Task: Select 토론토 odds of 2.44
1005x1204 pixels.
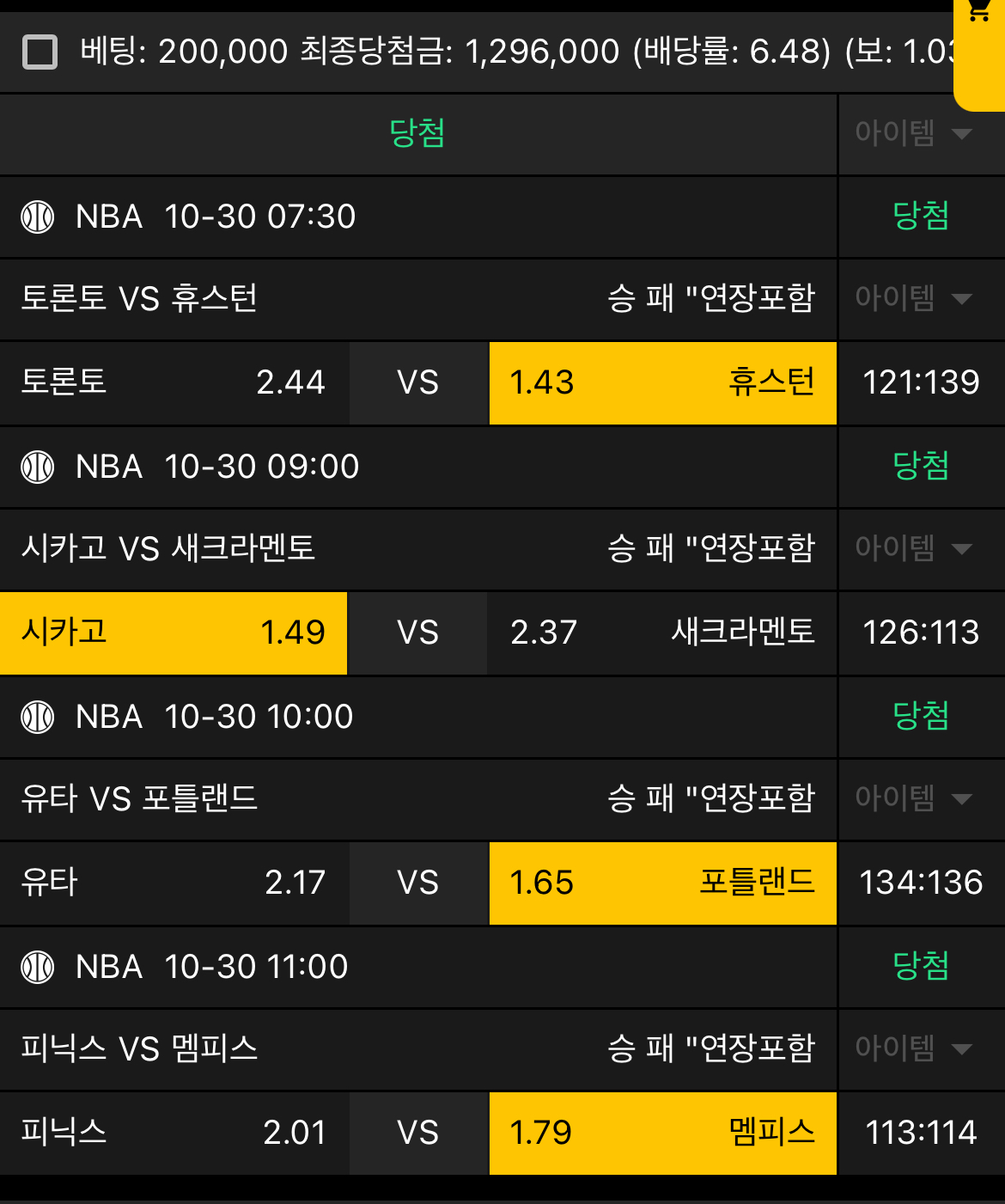Action: (x=172, y=383)
